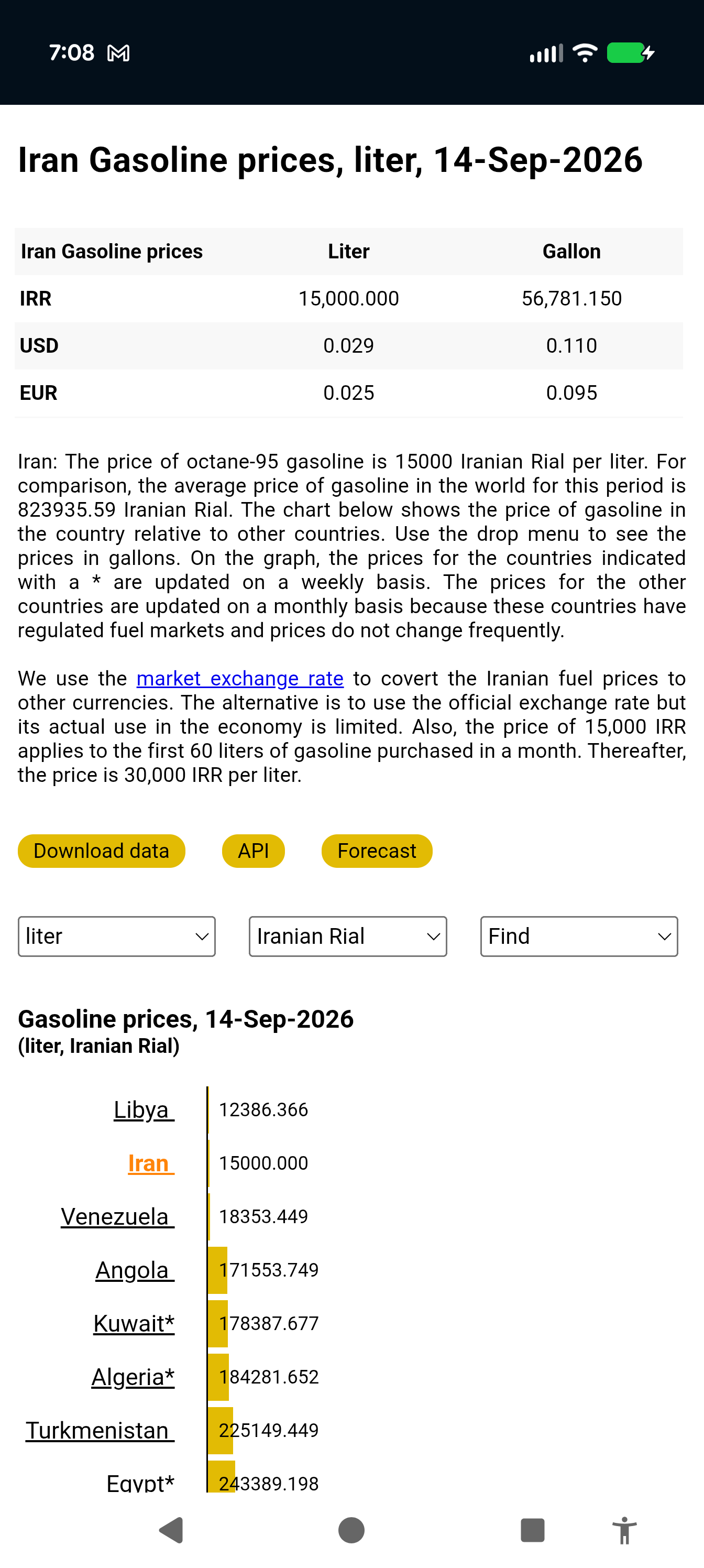Go to the home screen

(x=351, y=1530)
